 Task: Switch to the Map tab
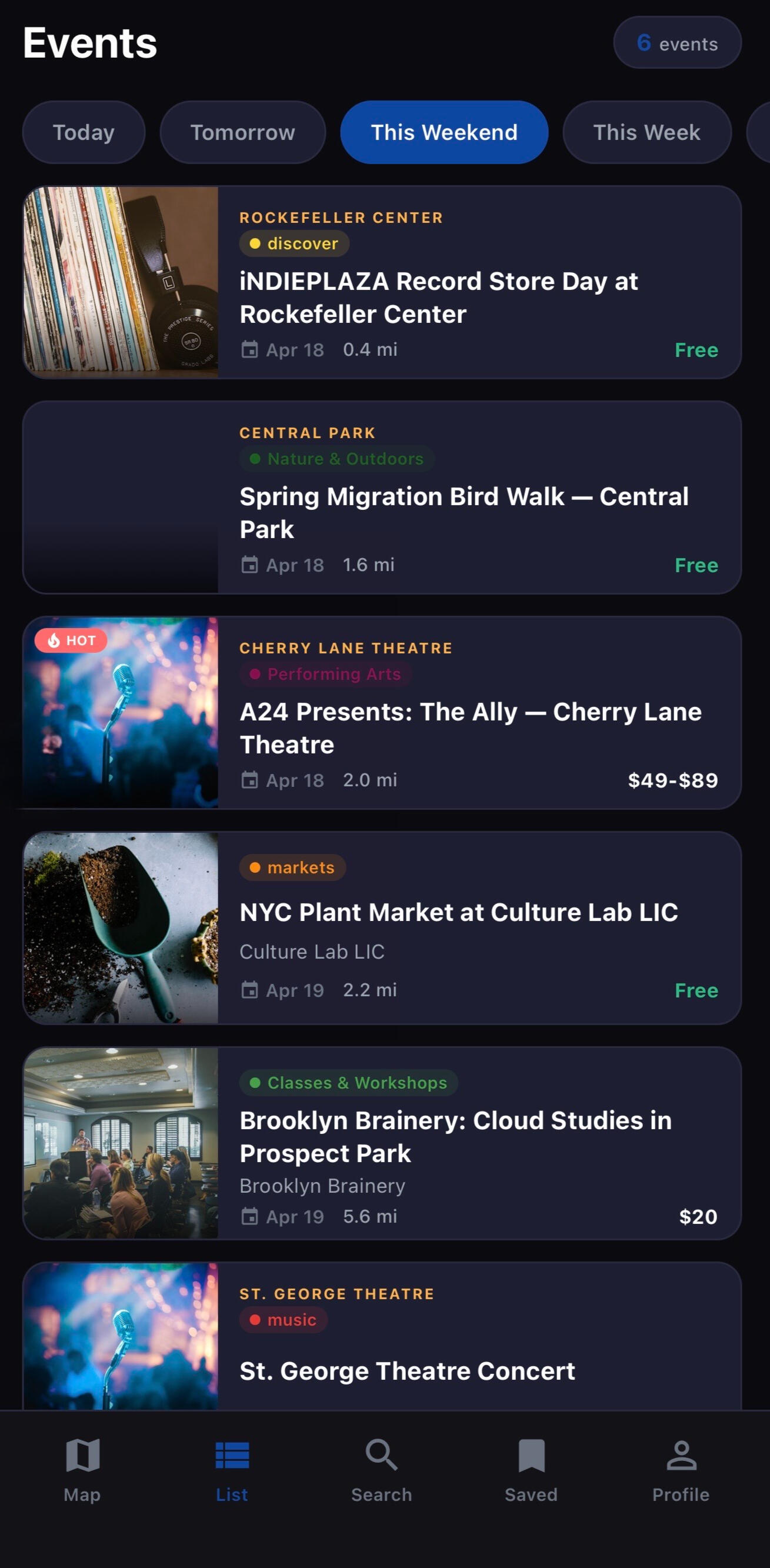click(x=82, y=1469)
